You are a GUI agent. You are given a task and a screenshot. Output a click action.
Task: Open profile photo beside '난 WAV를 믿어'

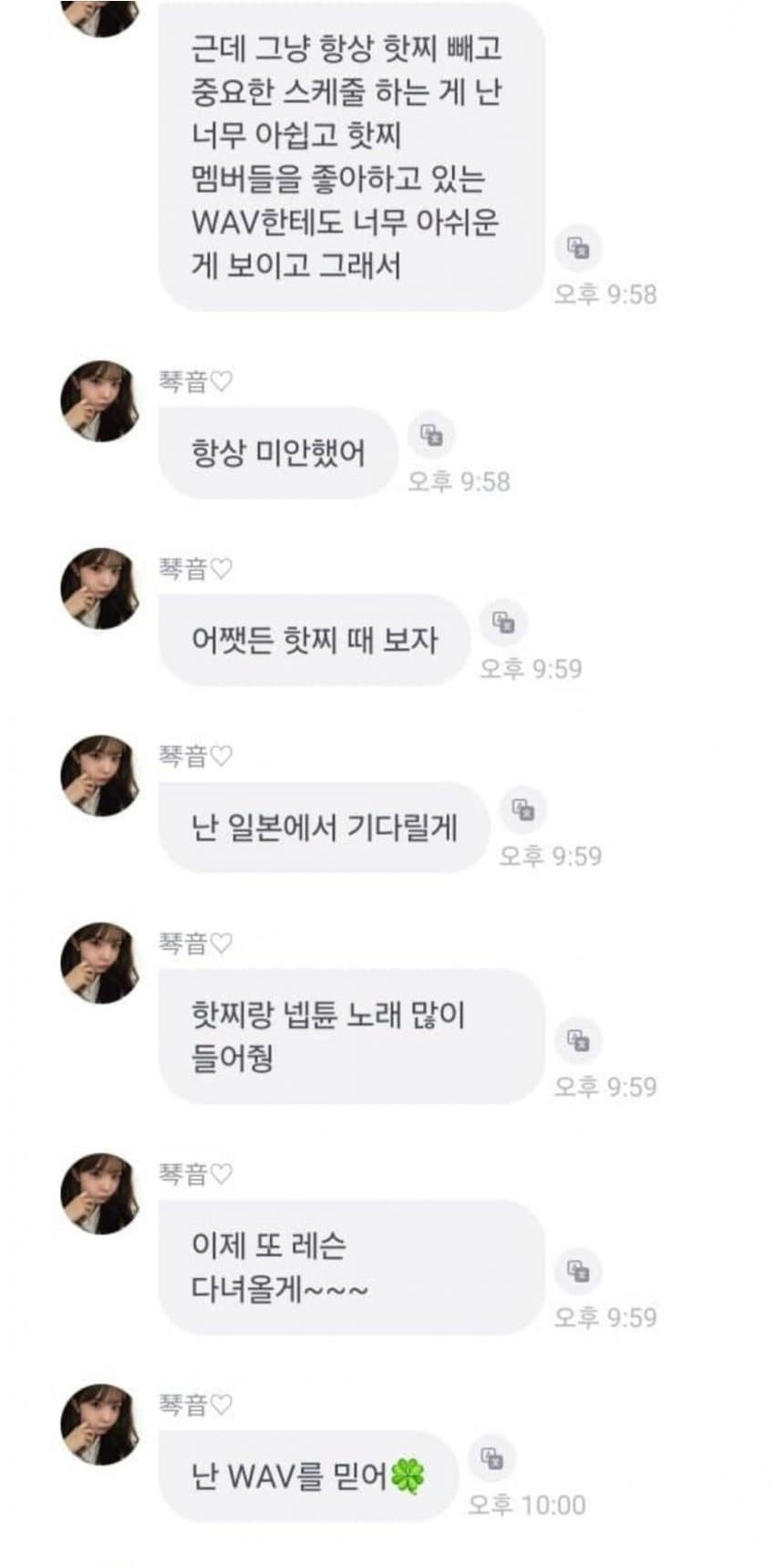pos(99,1424)
